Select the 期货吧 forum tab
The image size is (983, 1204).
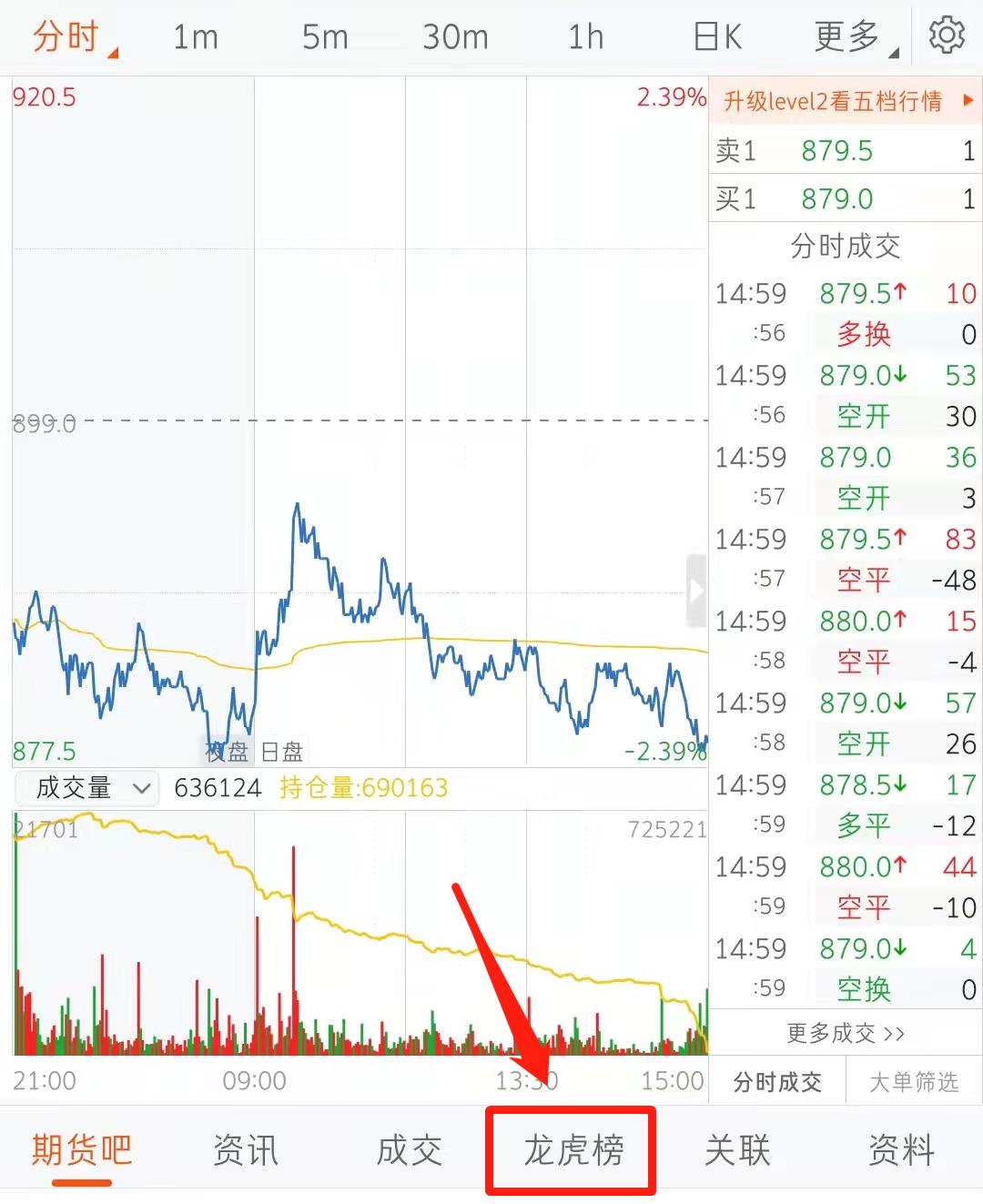tap(82, 1150)
